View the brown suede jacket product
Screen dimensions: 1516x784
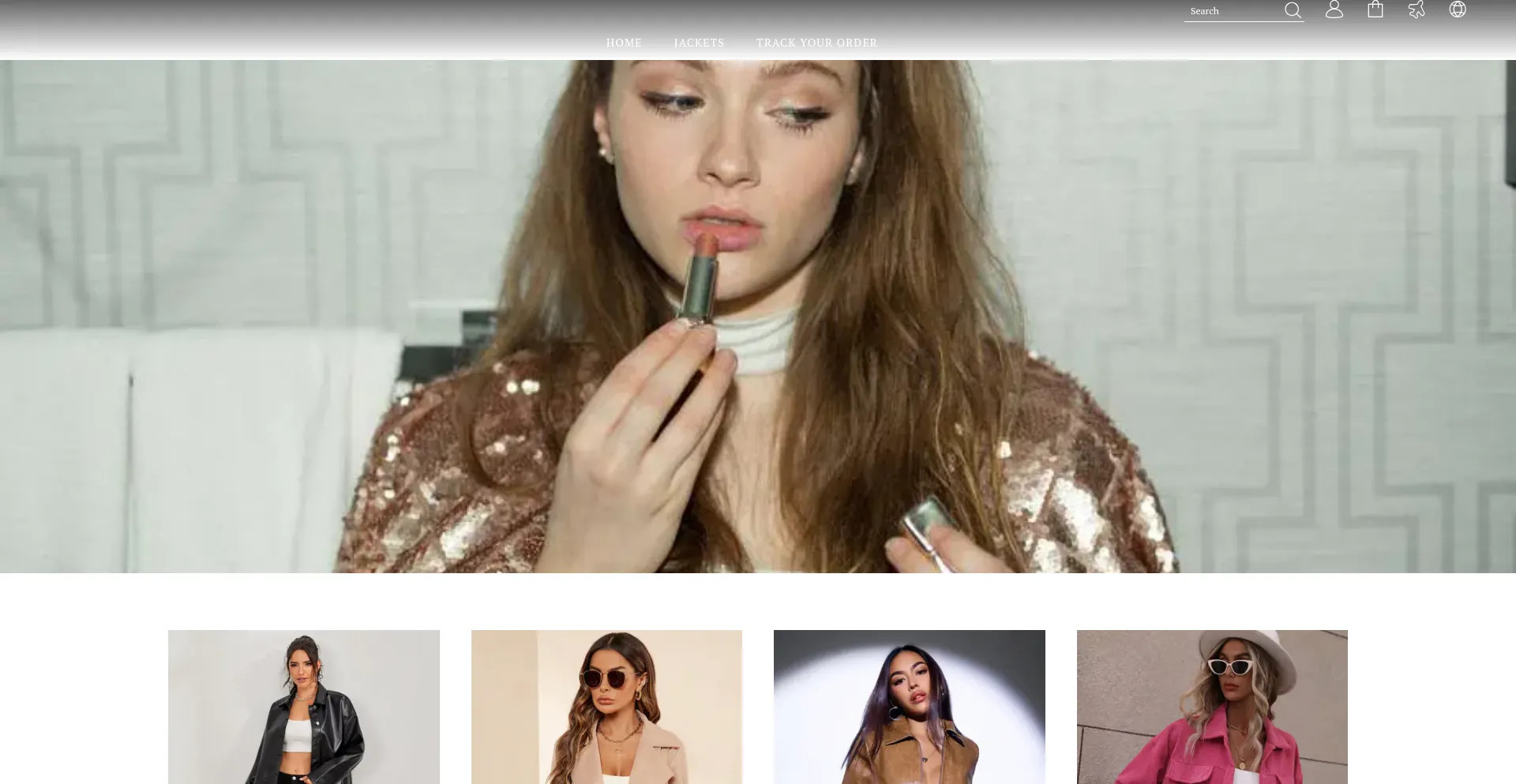point(910,707)
